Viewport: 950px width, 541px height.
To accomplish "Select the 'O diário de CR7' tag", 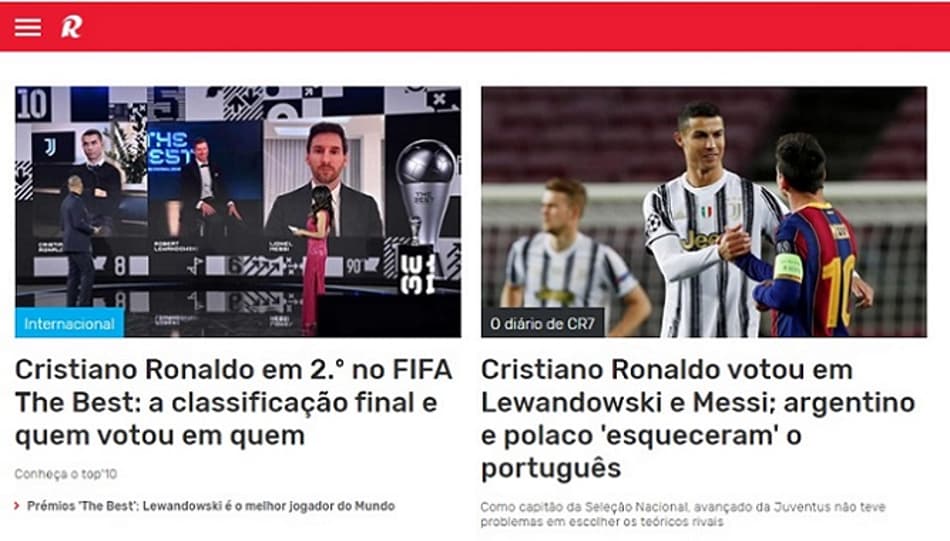I will click(x=543, y=324).
